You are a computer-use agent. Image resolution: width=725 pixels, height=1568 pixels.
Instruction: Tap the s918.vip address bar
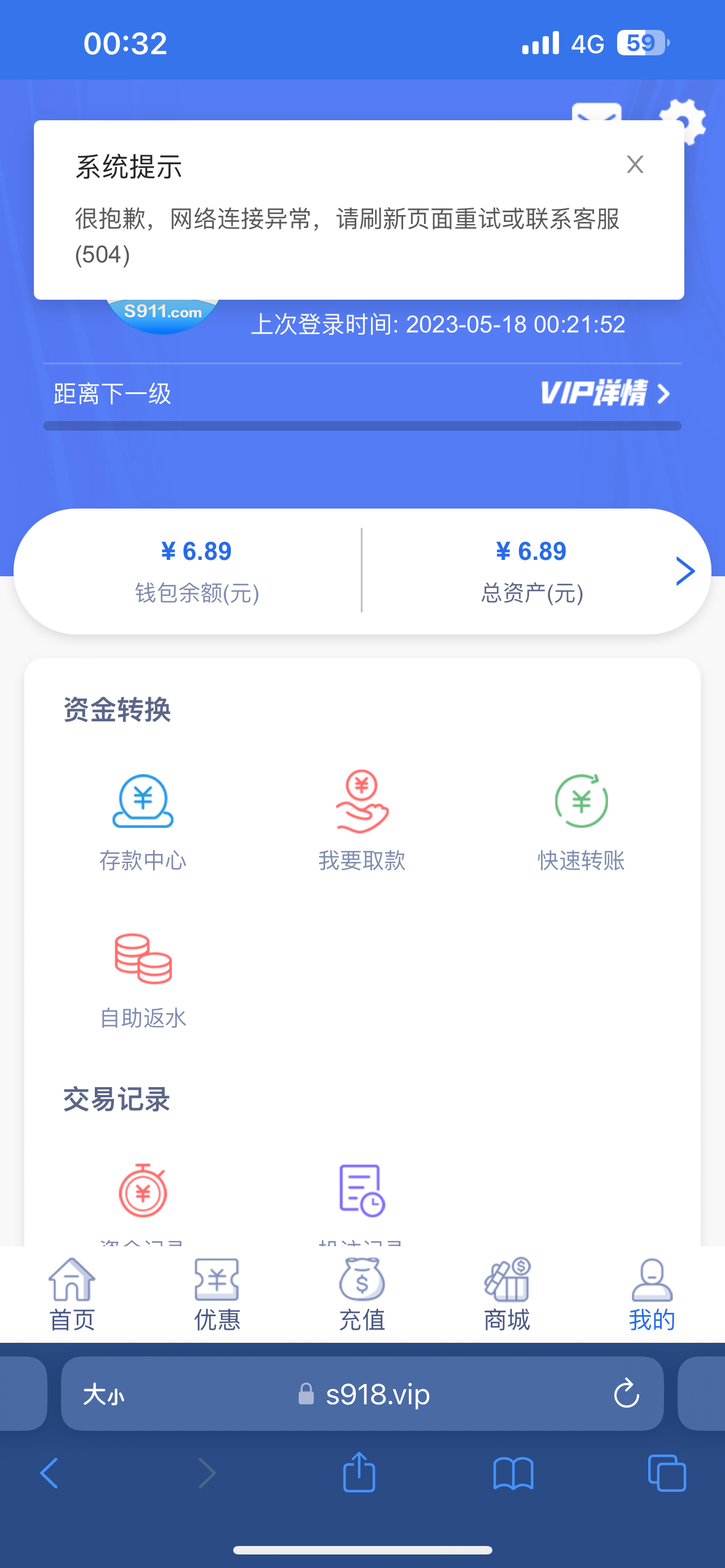tap(377, 1394)
